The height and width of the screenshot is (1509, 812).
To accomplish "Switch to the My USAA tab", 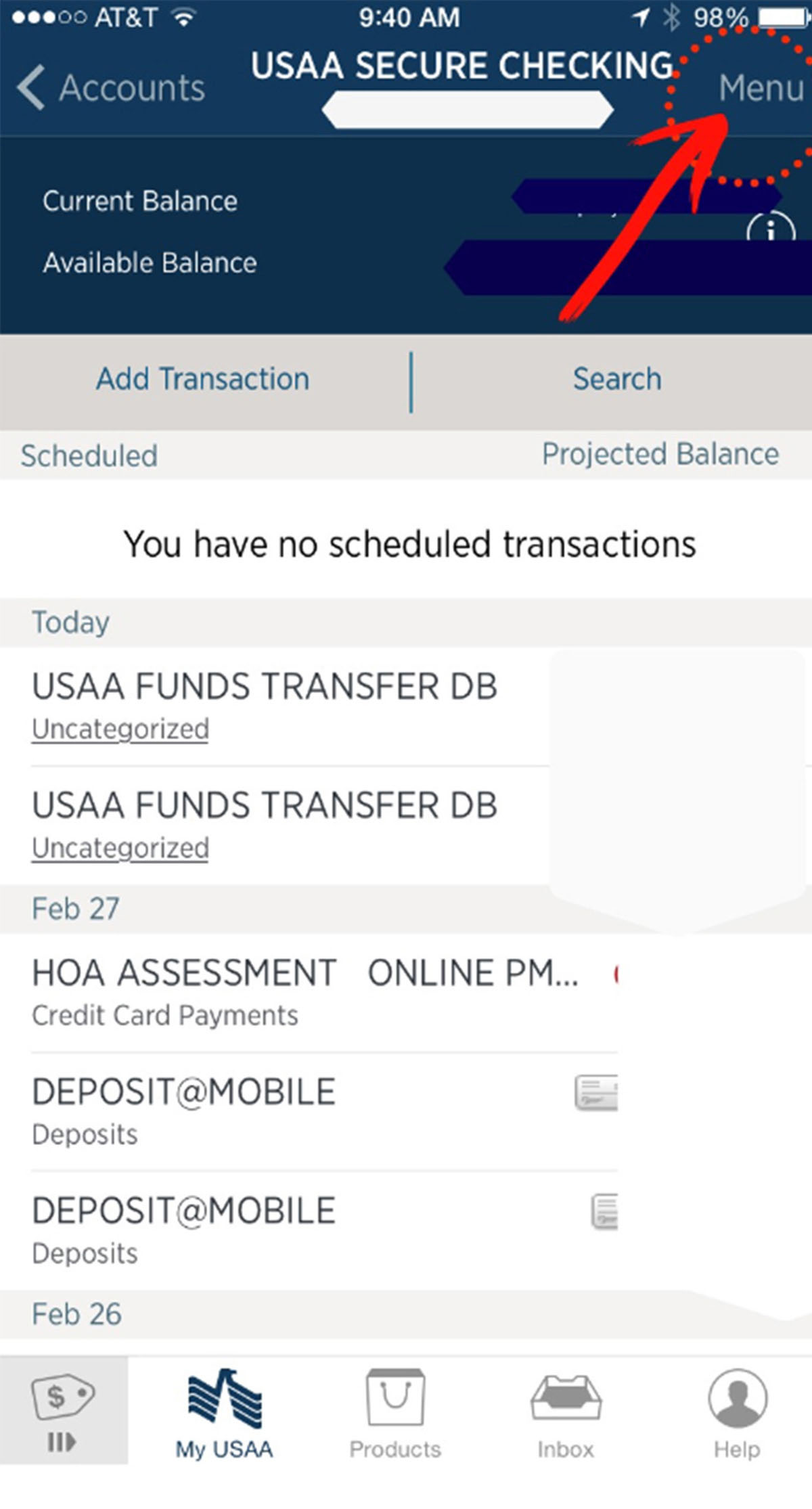I will click(224, 1412).
